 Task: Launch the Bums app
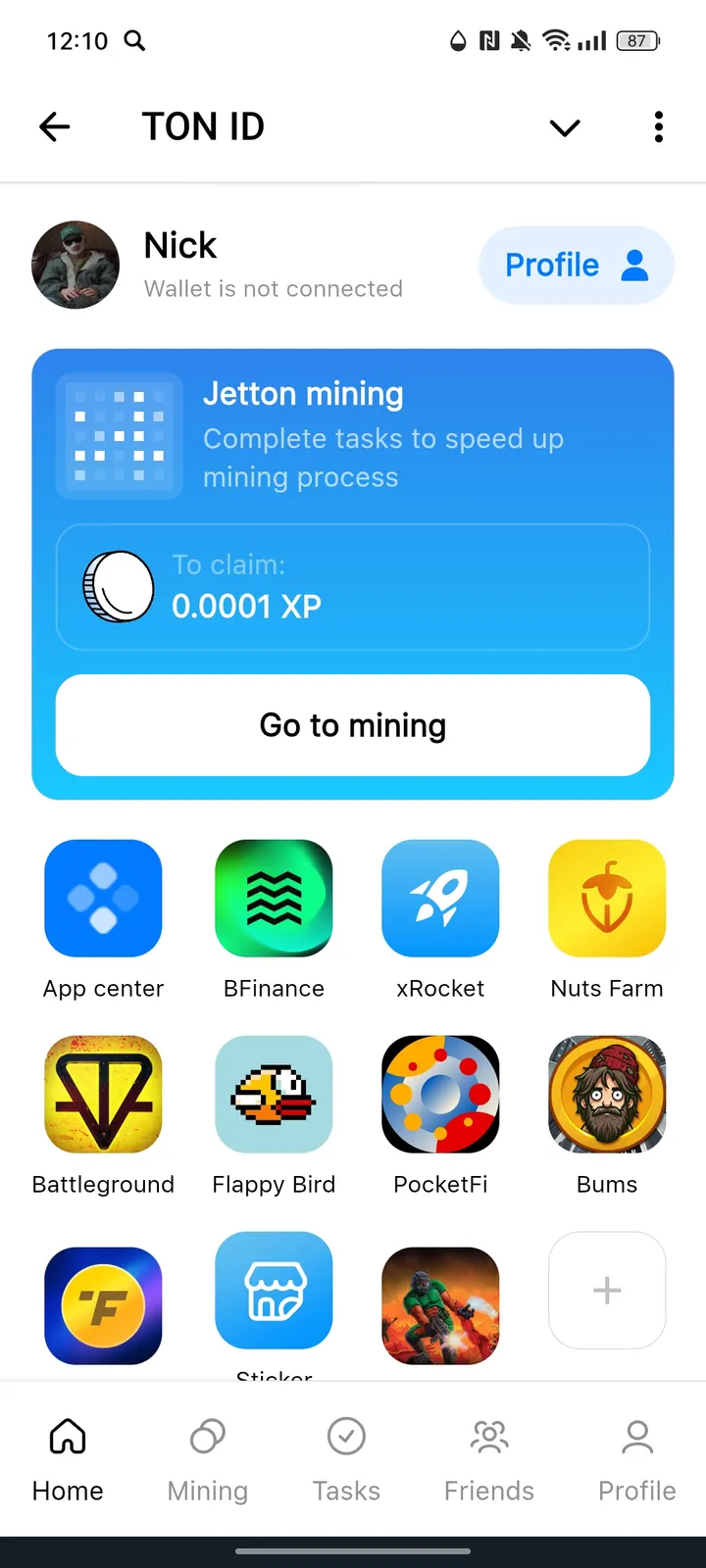click(x=607, y=1095)
